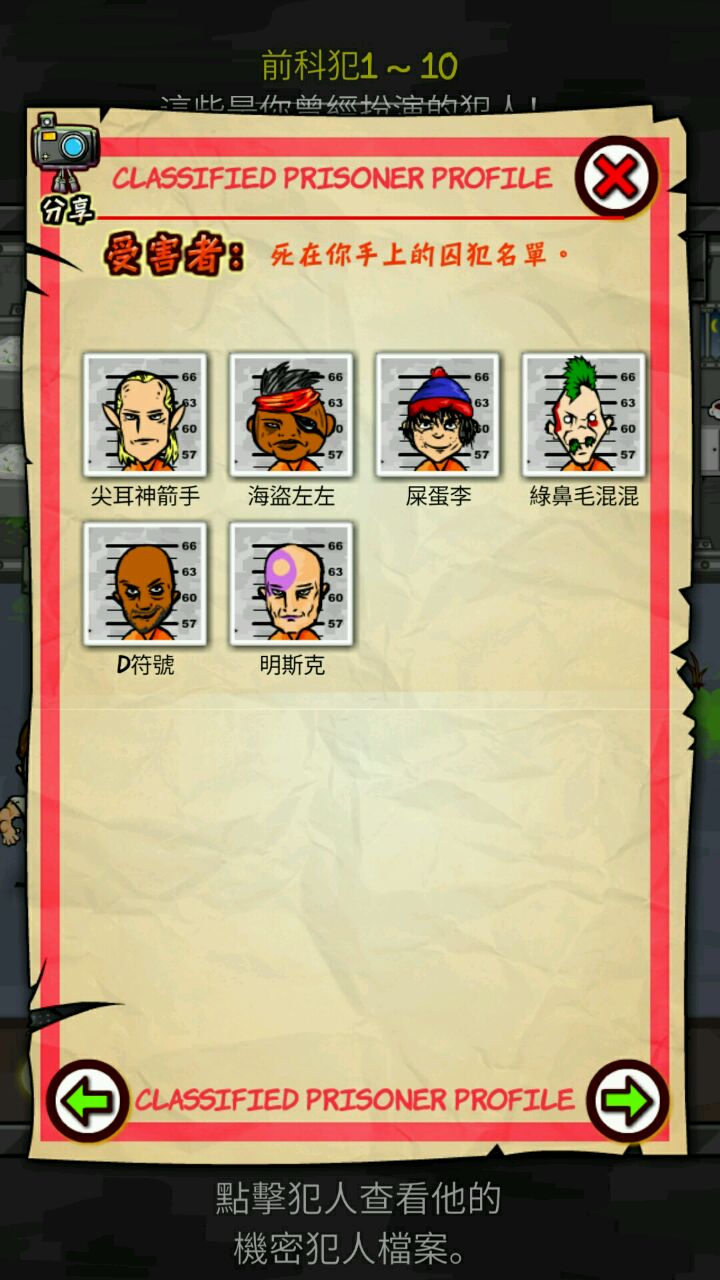
Task: Tap the D符號 prisoner mugshot
Action: tap(145, 583)
